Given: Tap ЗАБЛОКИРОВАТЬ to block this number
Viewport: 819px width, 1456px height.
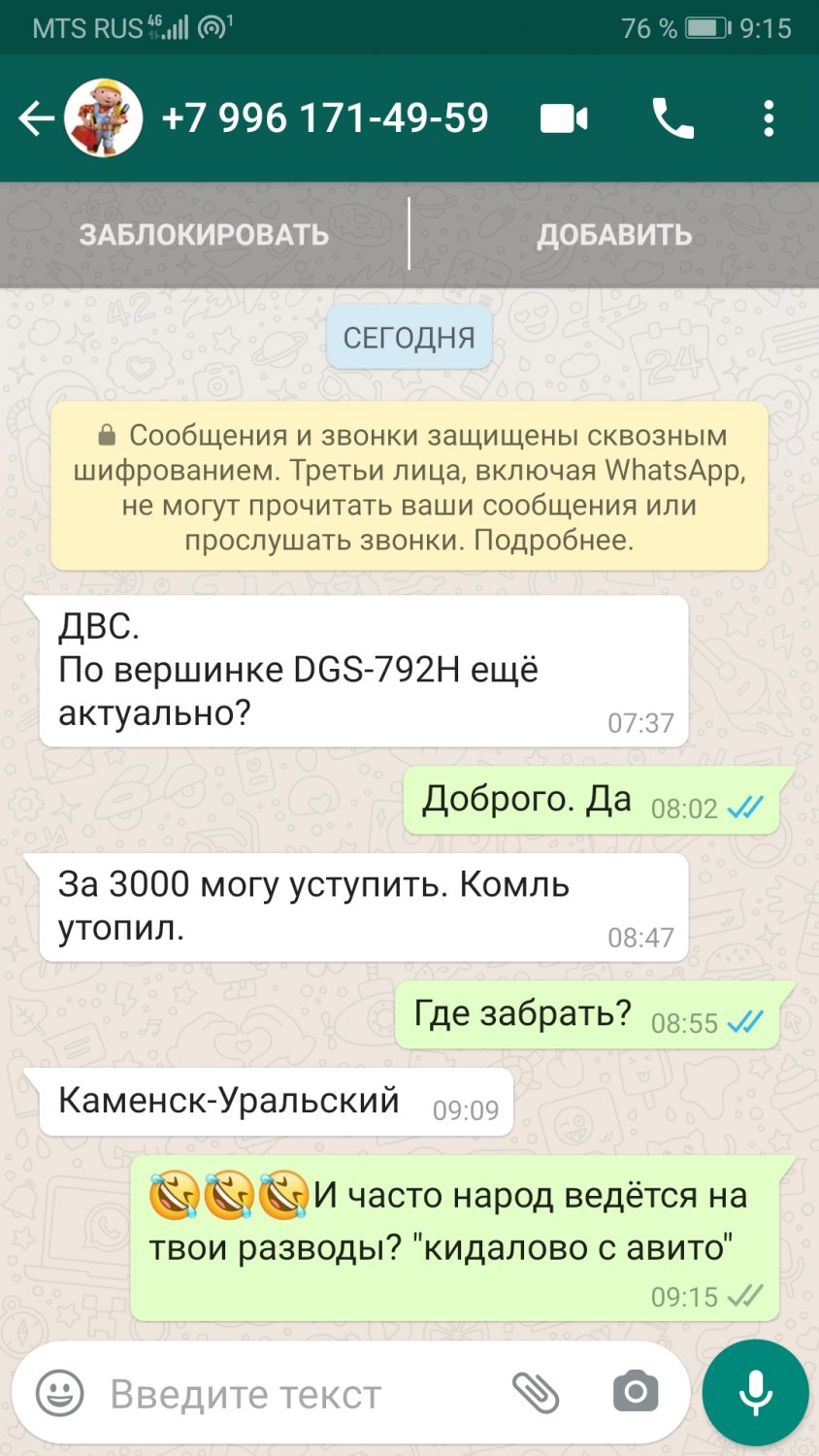Looking at the screenshot, I should pos(204,234).
